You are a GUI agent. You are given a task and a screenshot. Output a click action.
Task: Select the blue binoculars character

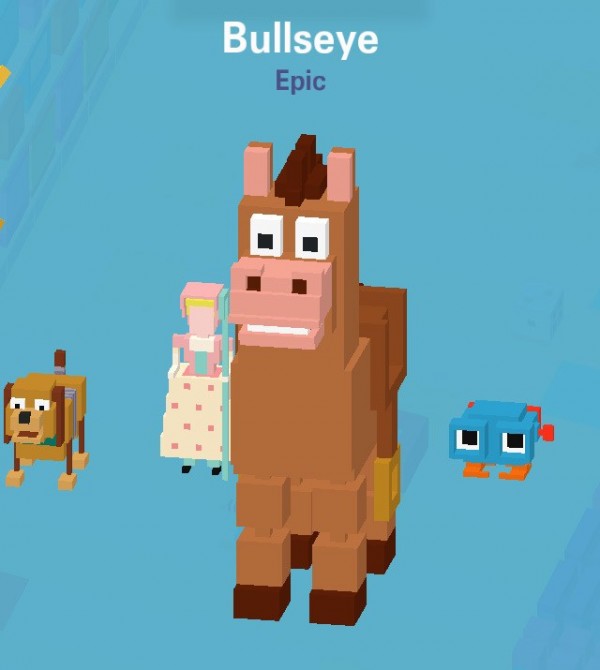pos(495,437)
